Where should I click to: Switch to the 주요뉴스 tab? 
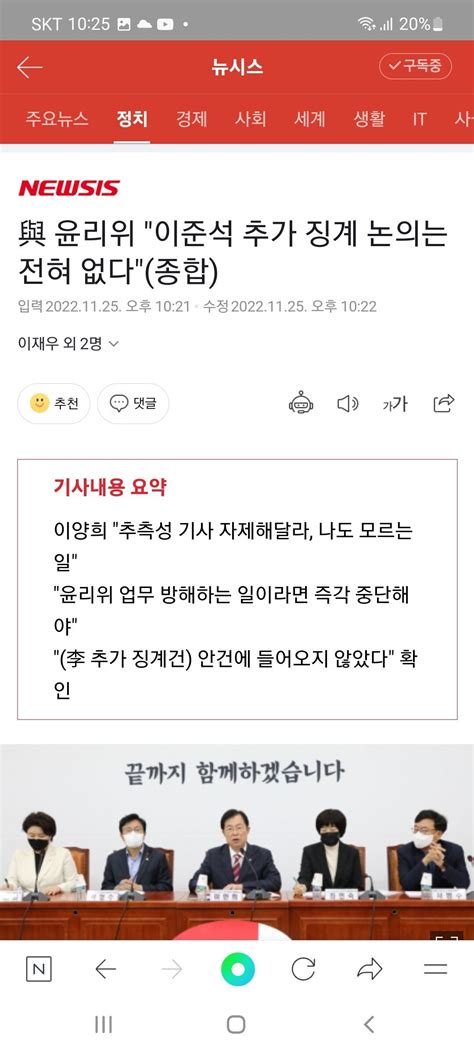pos(57,120)
